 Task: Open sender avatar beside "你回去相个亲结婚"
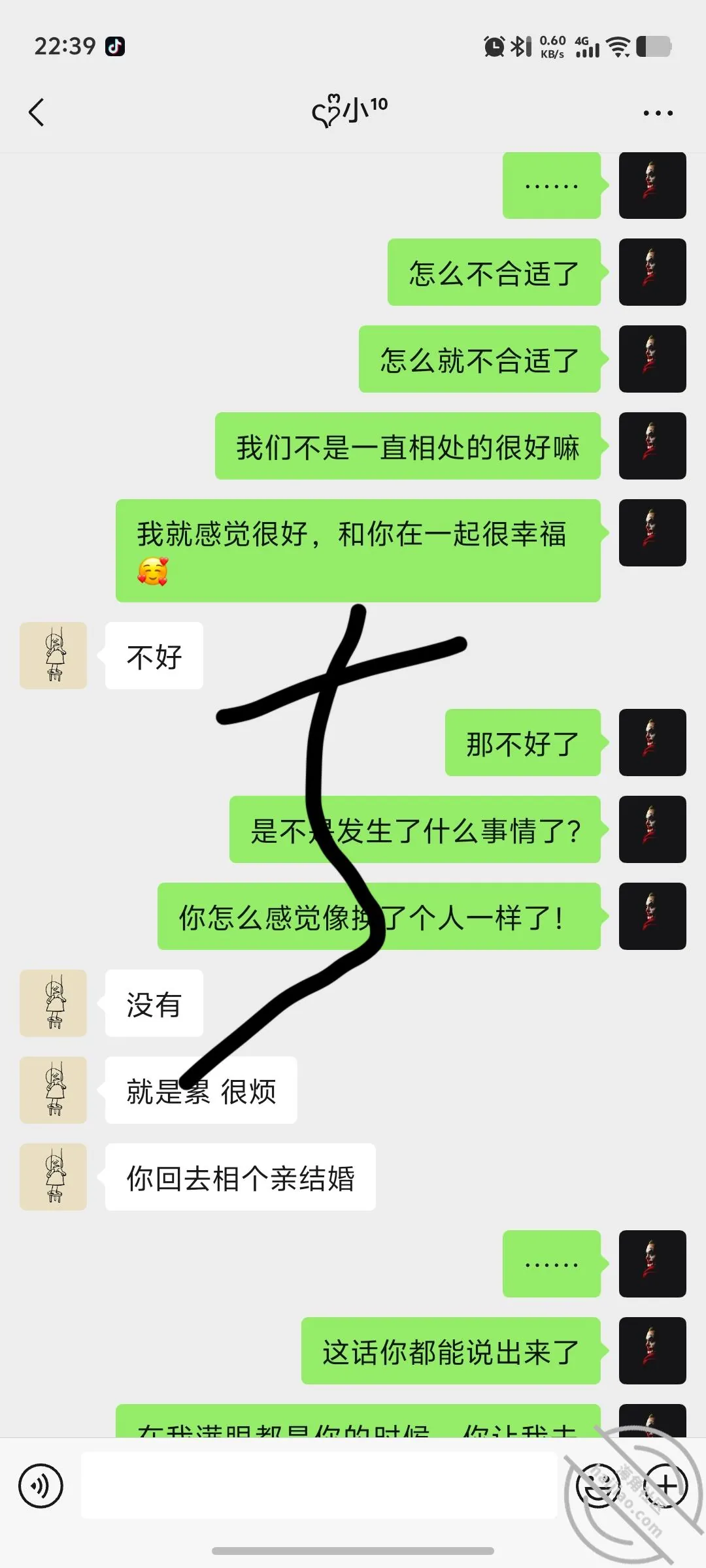[x=53, y=1177]
